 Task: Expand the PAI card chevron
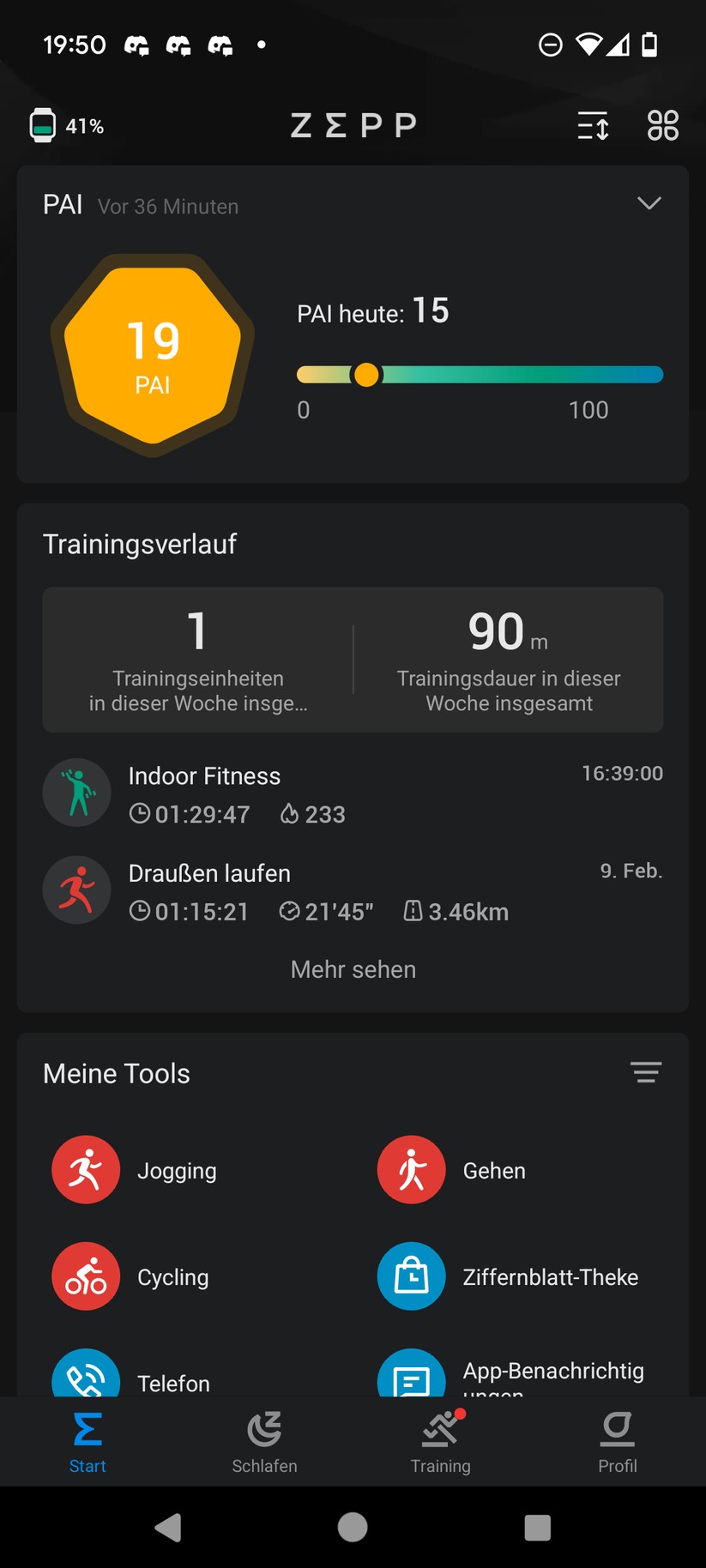(649, 203)
